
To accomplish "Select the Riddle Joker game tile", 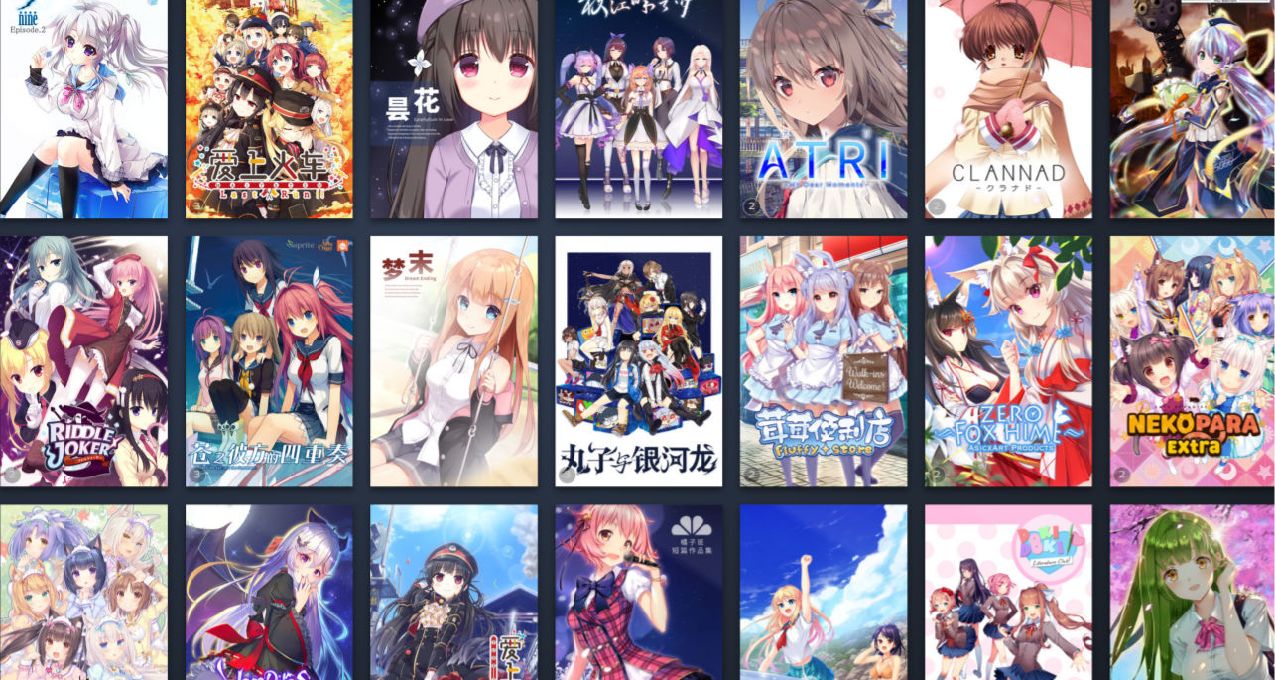I will pyautogui.click(x=84, y=360).
